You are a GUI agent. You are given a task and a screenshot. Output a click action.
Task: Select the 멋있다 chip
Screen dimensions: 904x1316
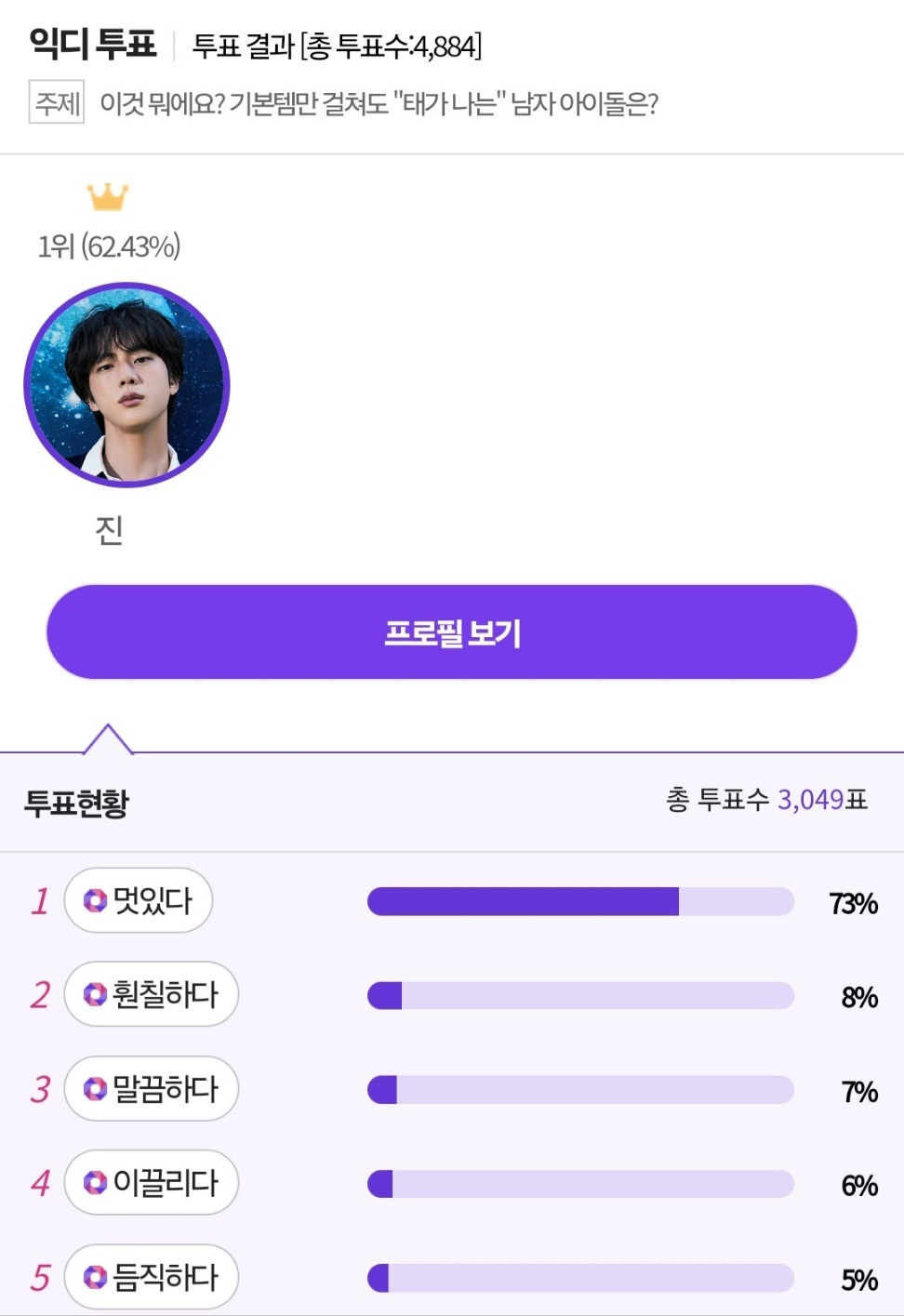[139, 900]
